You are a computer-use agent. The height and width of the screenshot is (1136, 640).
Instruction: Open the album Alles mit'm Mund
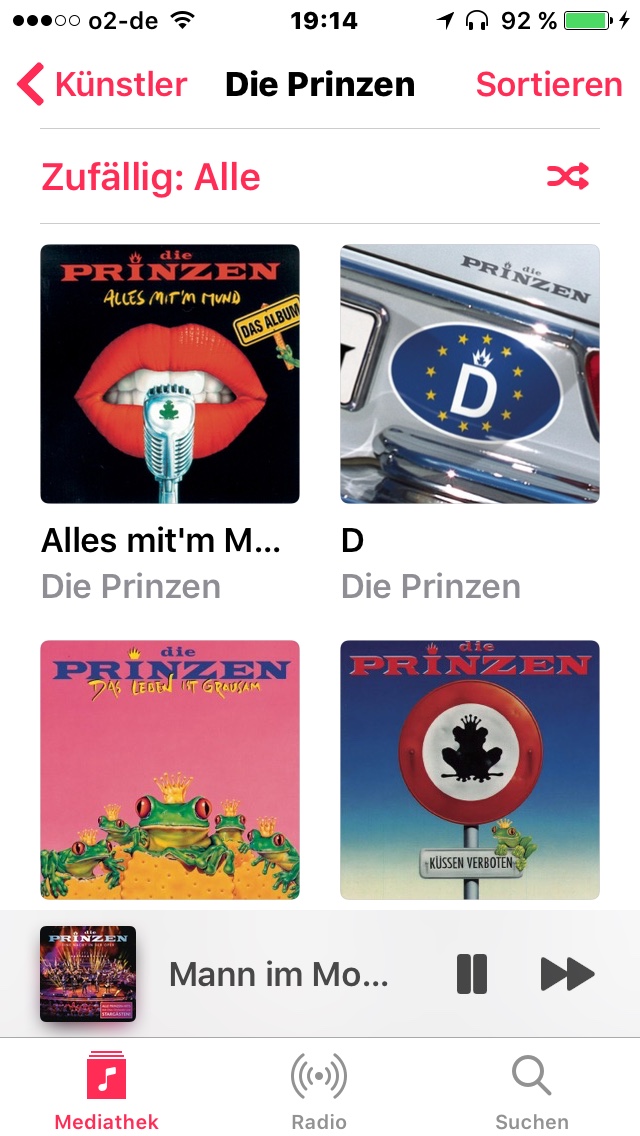point(170,374)
